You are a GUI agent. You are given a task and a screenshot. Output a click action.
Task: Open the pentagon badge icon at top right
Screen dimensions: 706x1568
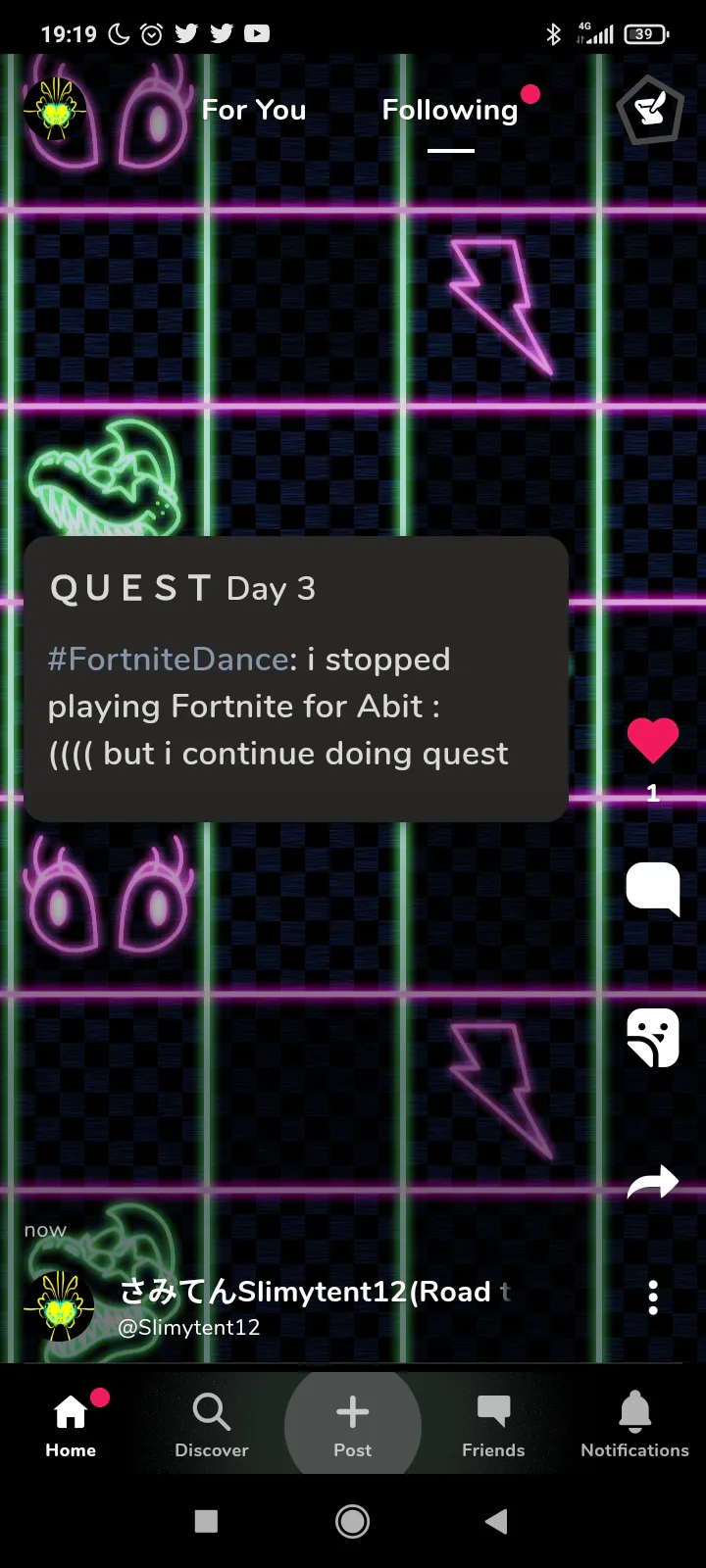click(x=649, y=110)
